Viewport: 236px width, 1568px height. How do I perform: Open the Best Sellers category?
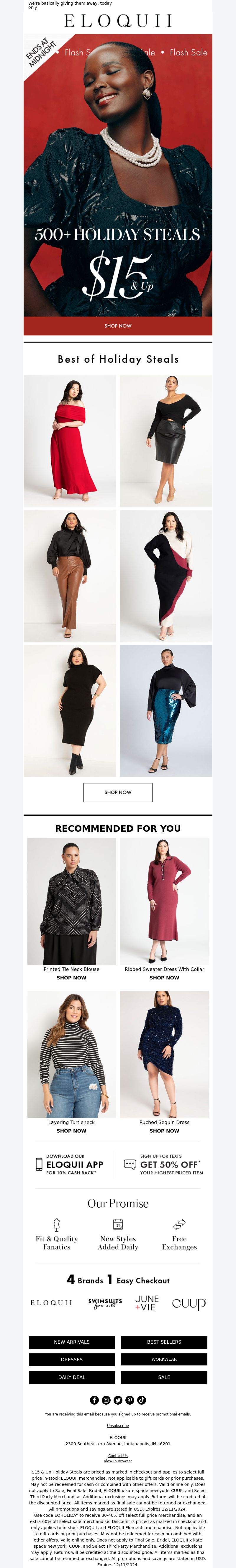click(164, 1342)
